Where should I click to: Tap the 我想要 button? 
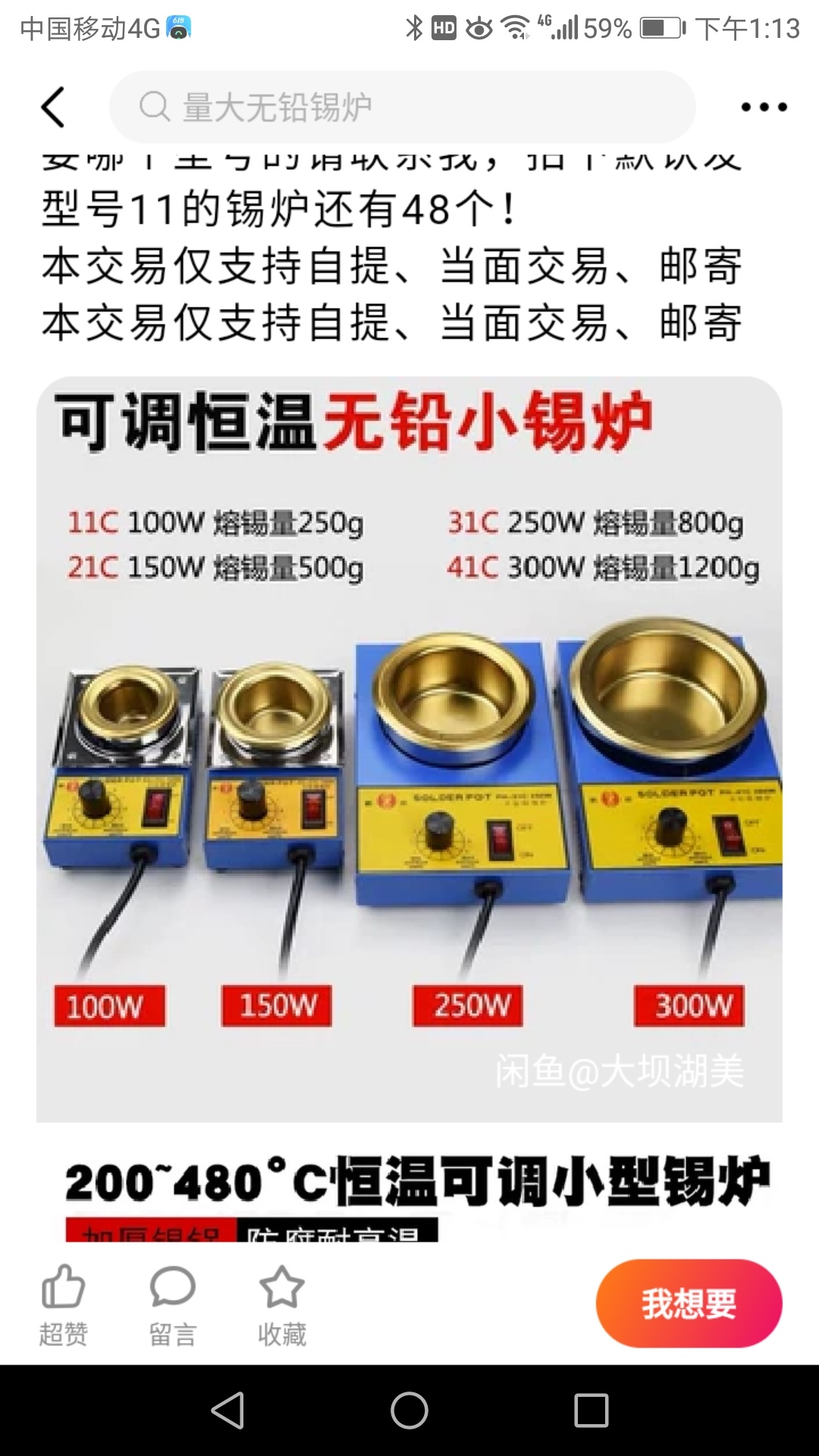tap(689, 1304)
